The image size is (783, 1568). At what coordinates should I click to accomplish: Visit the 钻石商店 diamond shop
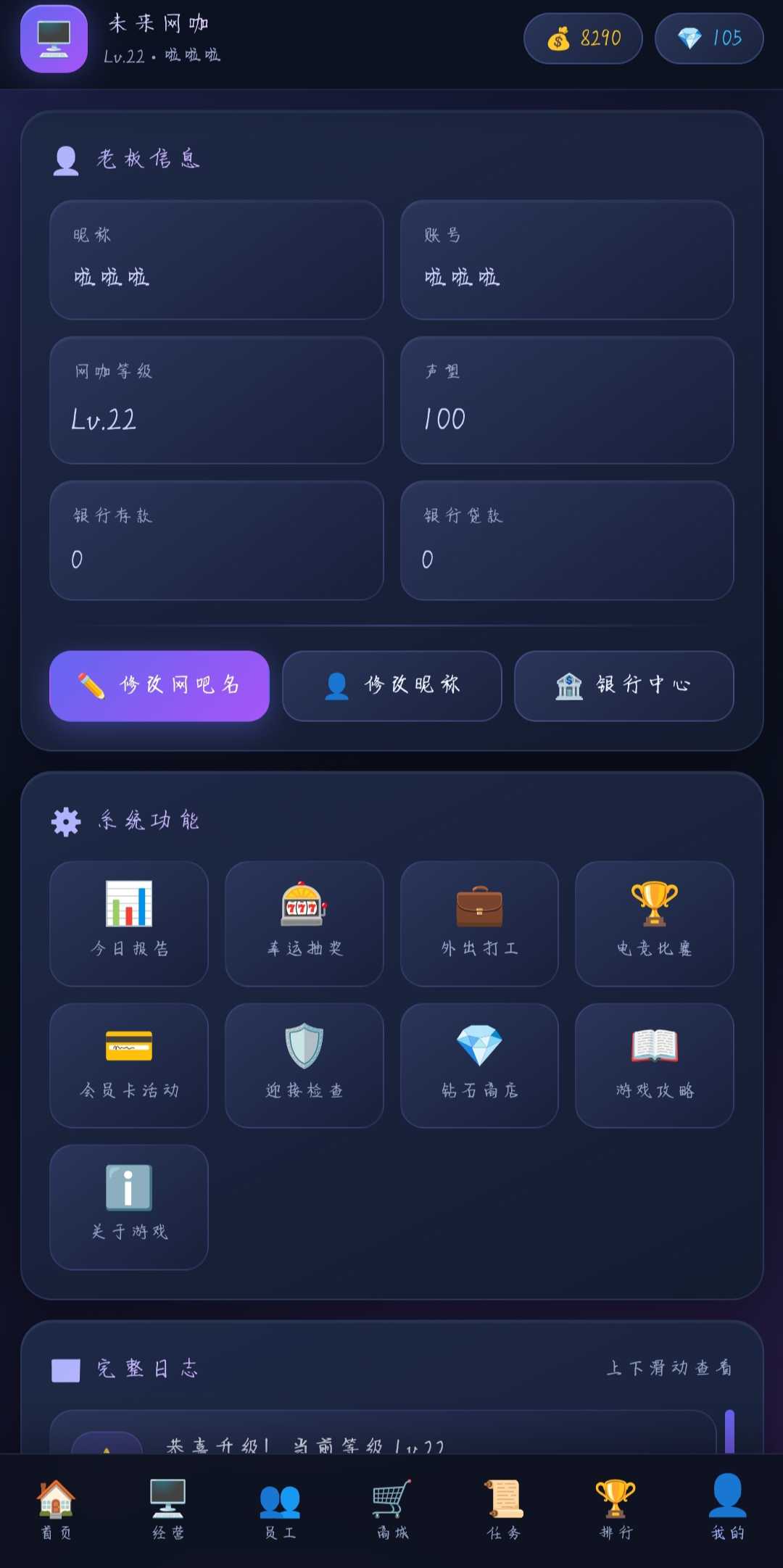point(479,1066)
